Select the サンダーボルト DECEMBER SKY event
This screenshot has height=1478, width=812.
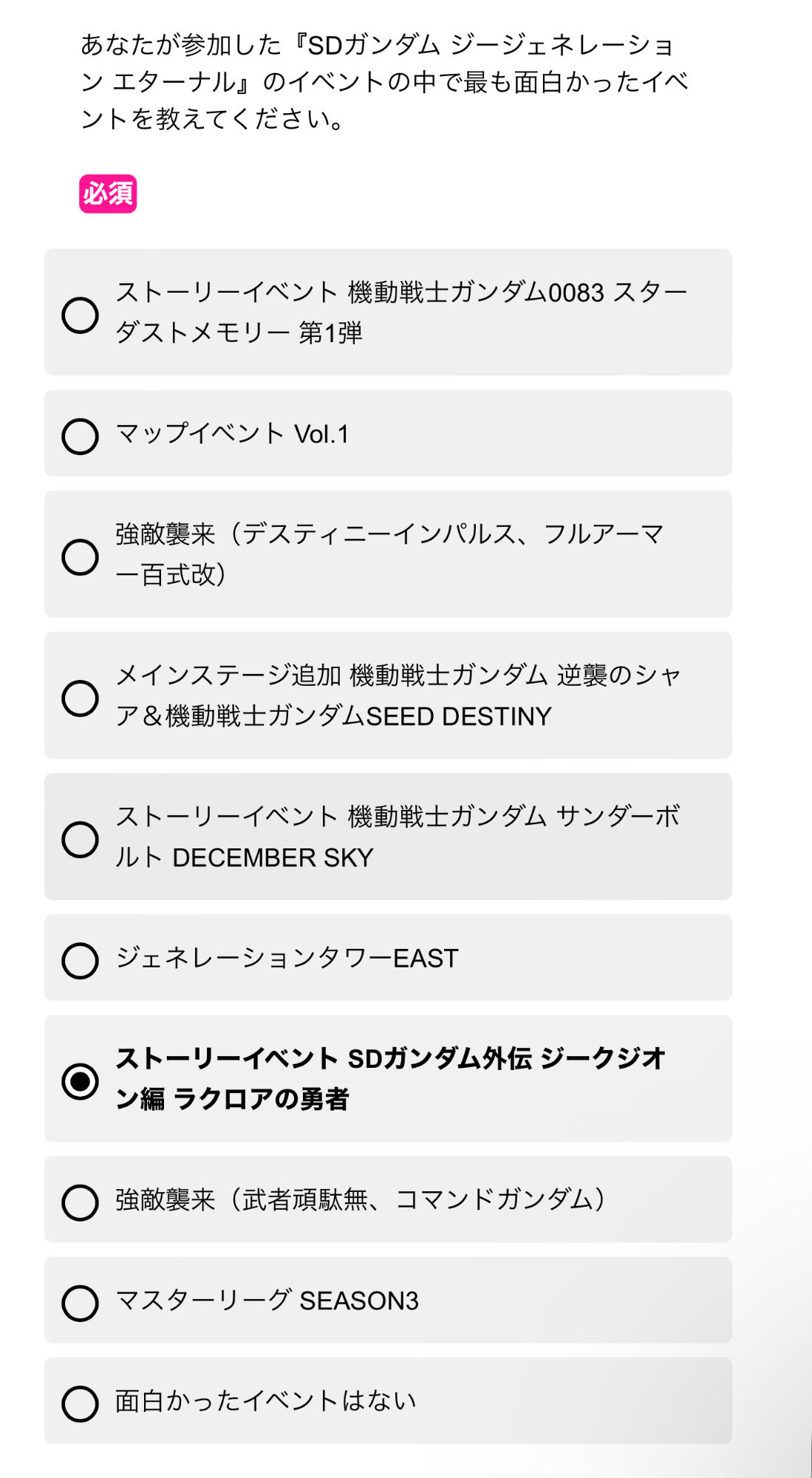tap(388, 837)
